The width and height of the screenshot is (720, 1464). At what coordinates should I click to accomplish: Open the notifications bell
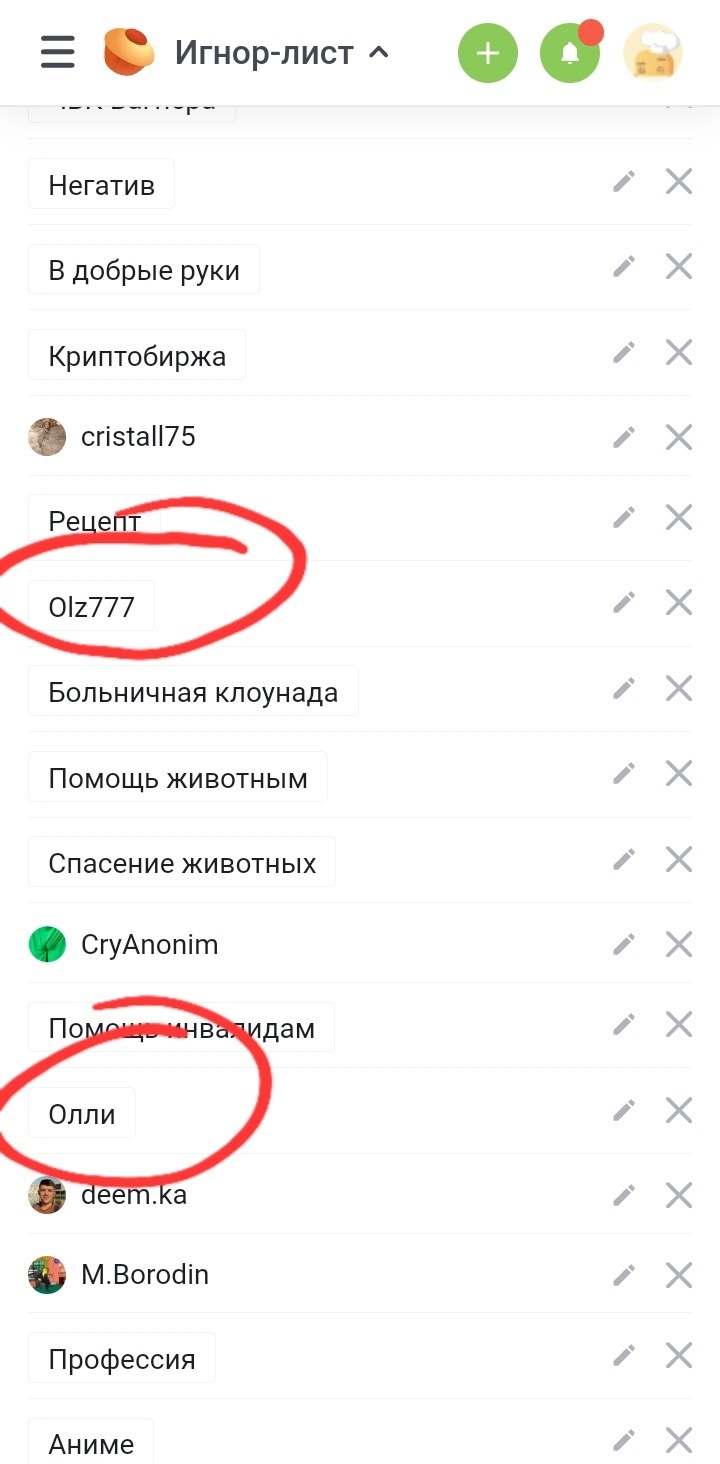pyautogui.click(x=570, y=53)
